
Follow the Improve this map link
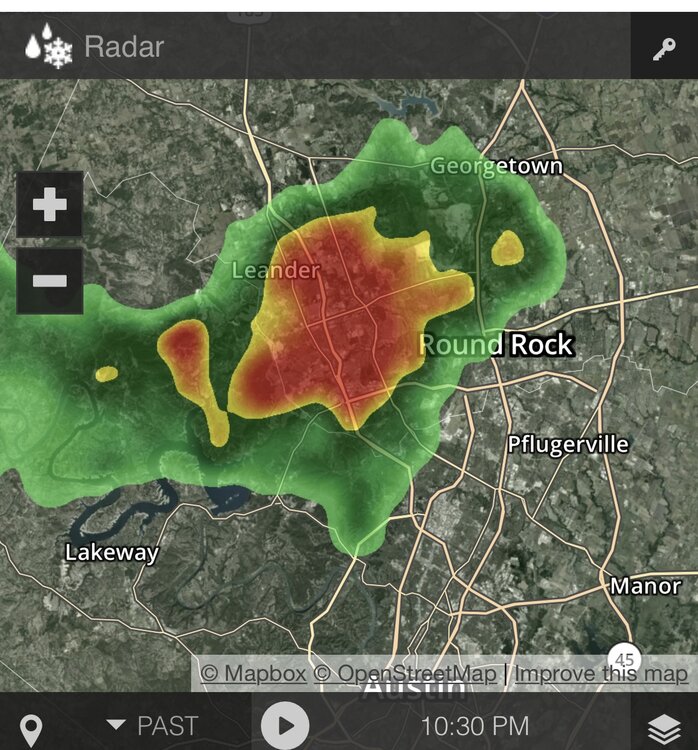click(602, 674)
